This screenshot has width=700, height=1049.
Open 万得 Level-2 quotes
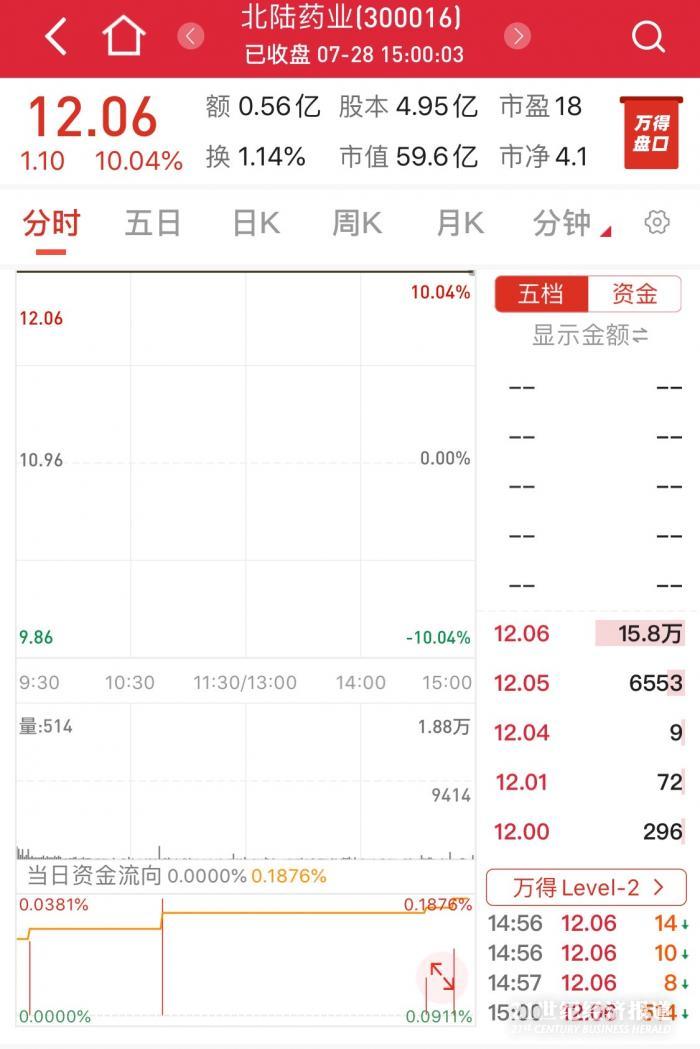587,887
